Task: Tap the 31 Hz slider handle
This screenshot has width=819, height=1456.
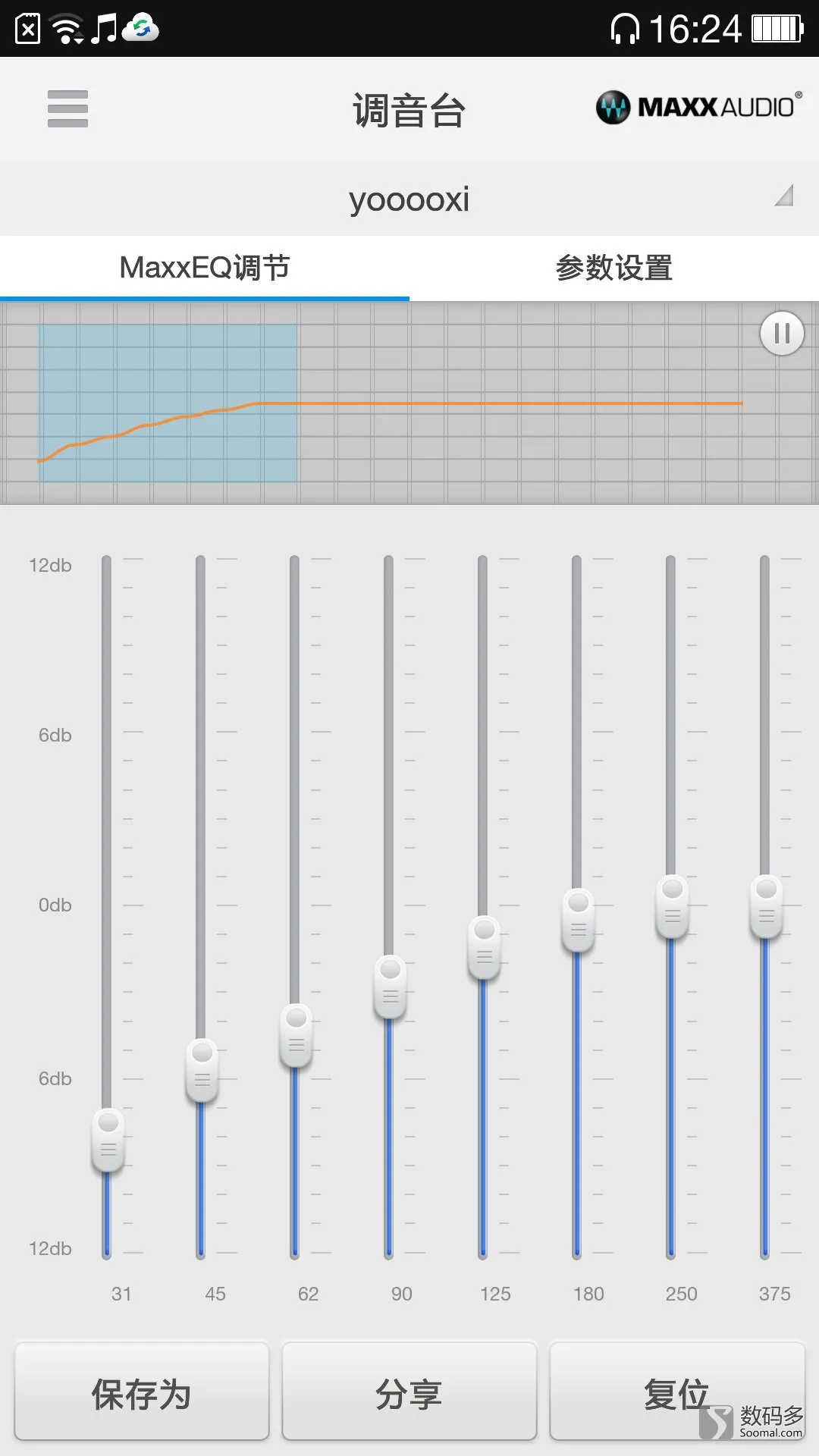Action: point(108,1140)
